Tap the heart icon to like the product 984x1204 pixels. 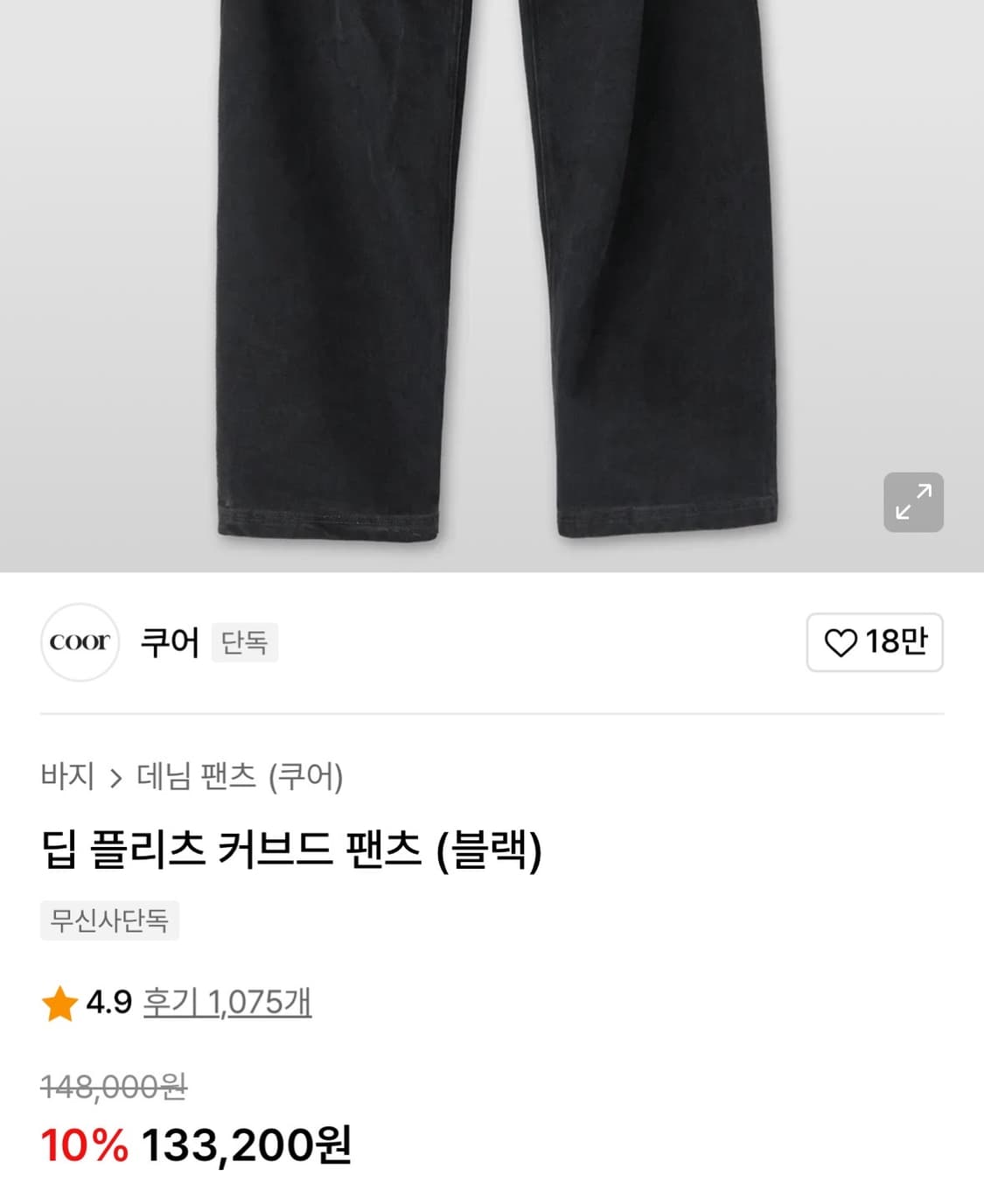(x=841, y=641)
